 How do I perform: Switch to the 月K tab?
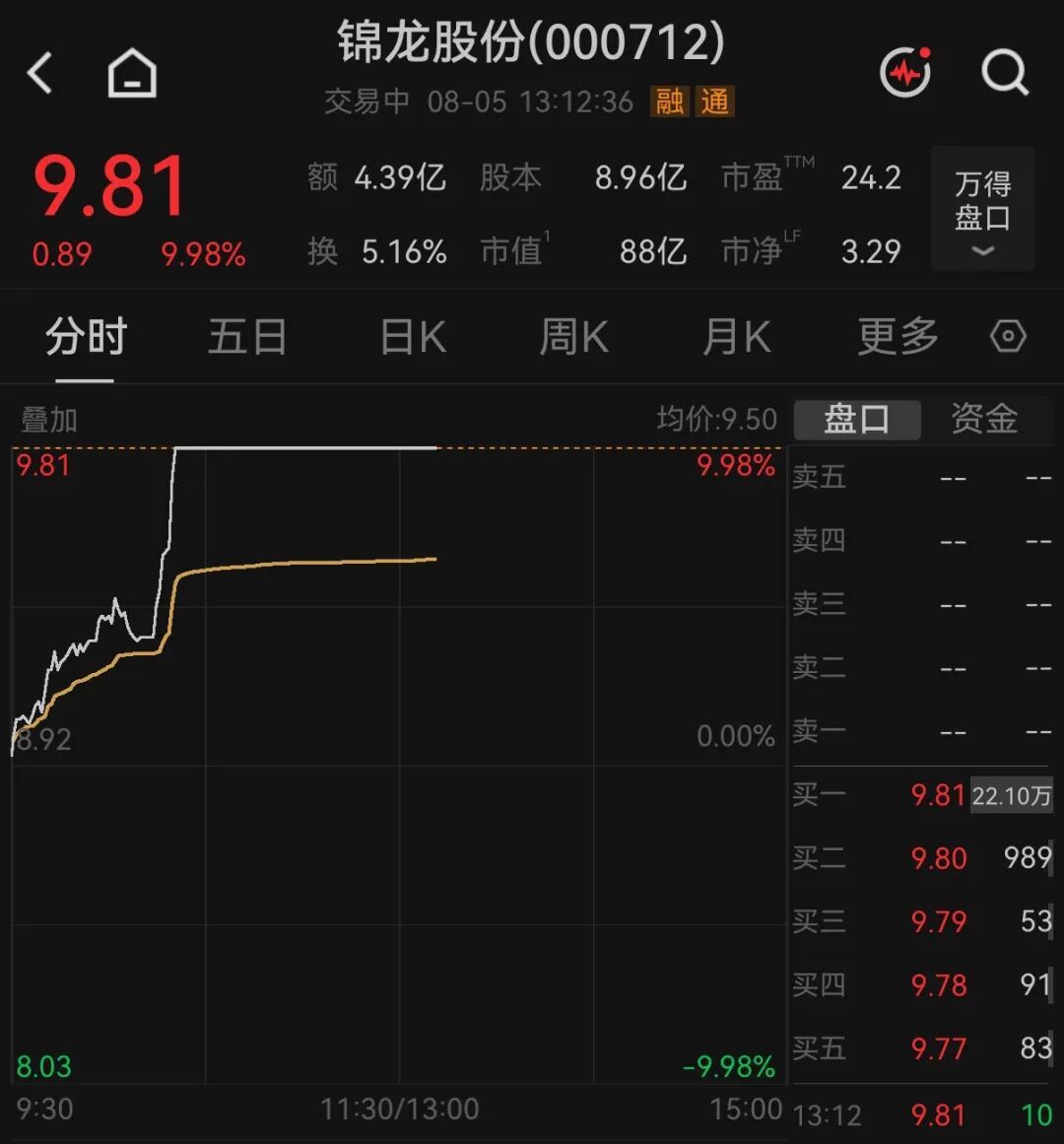pyautogui.click(x=736, y=336)
